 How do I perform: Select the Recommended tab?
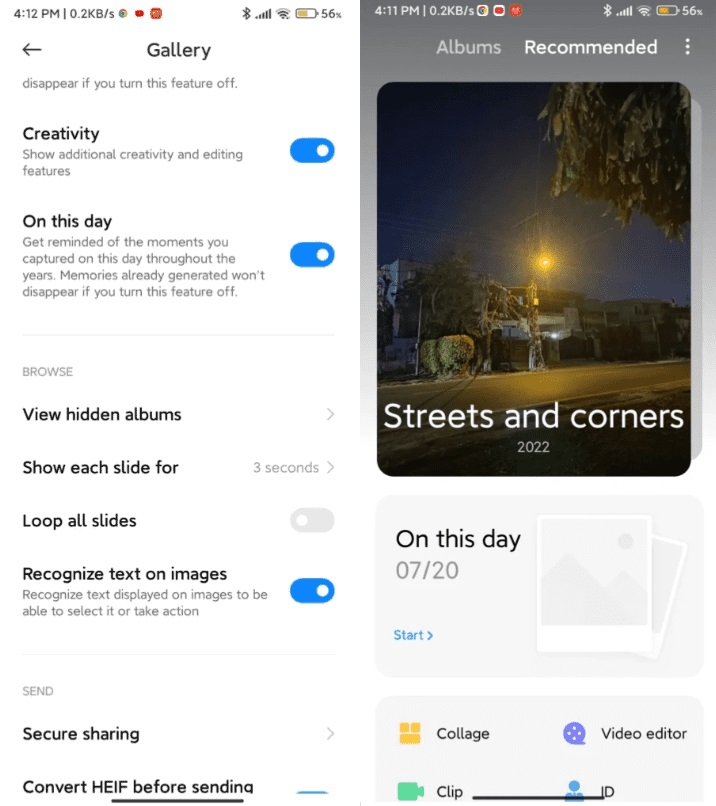(590, 47)
